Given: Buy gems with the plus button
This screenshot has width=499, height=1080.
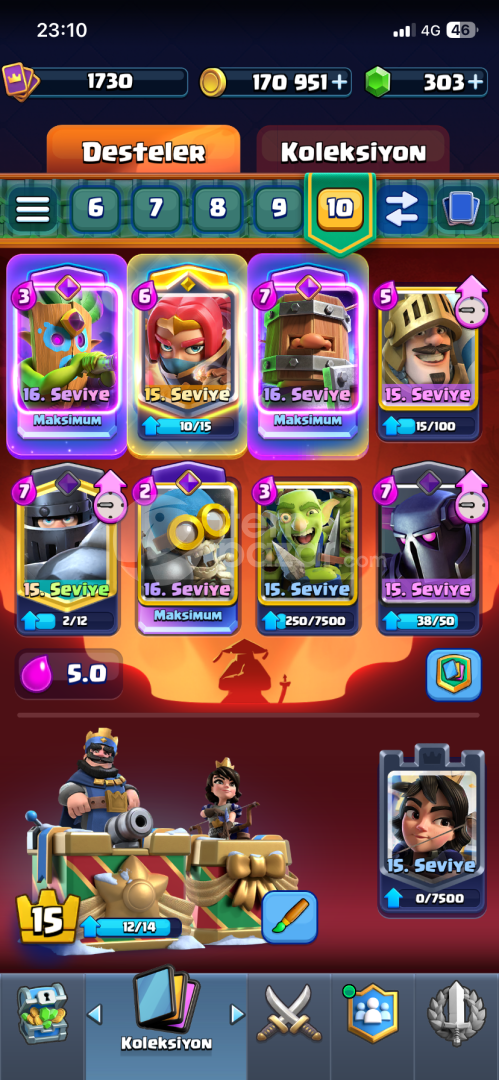Looking at the screenshot, I should click(475, 83).
